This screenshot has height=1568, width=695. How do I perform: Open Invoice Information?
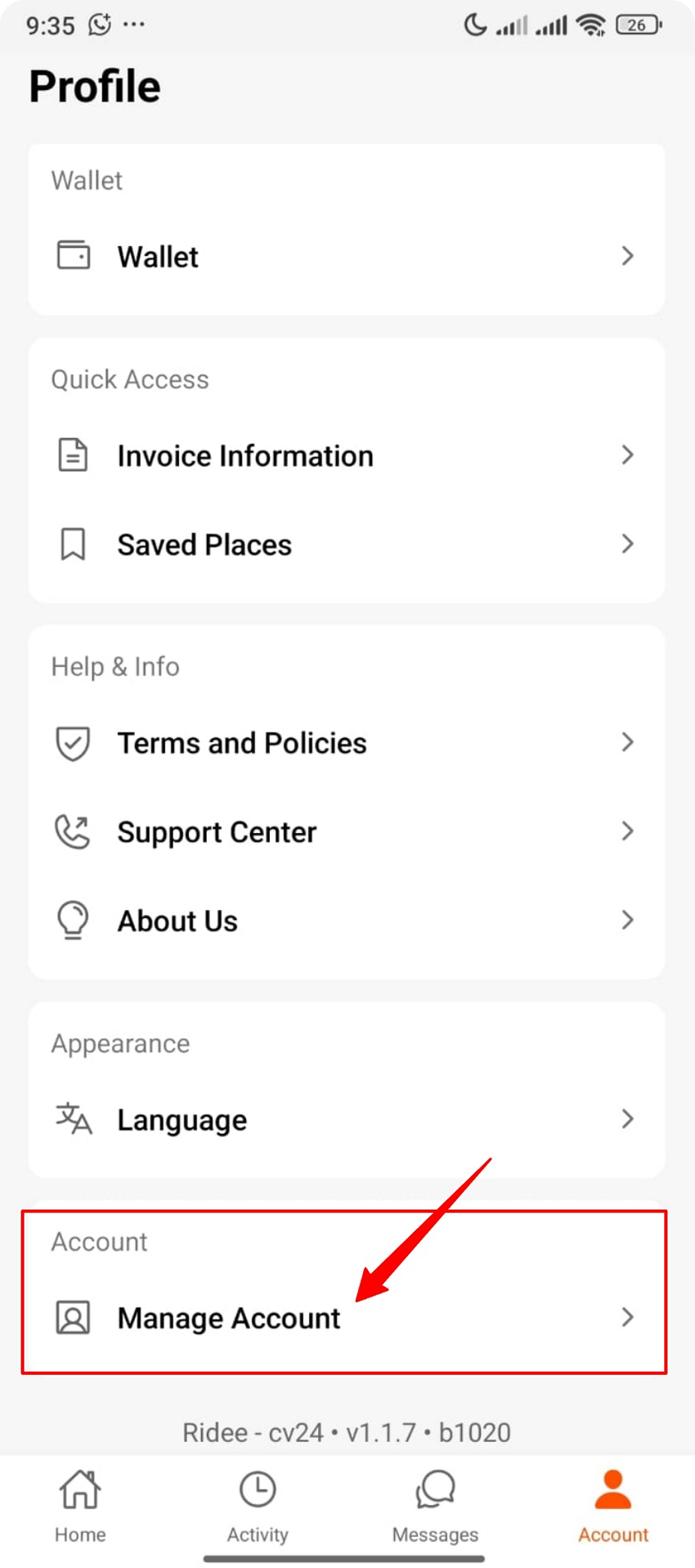(x=347, y=455)
